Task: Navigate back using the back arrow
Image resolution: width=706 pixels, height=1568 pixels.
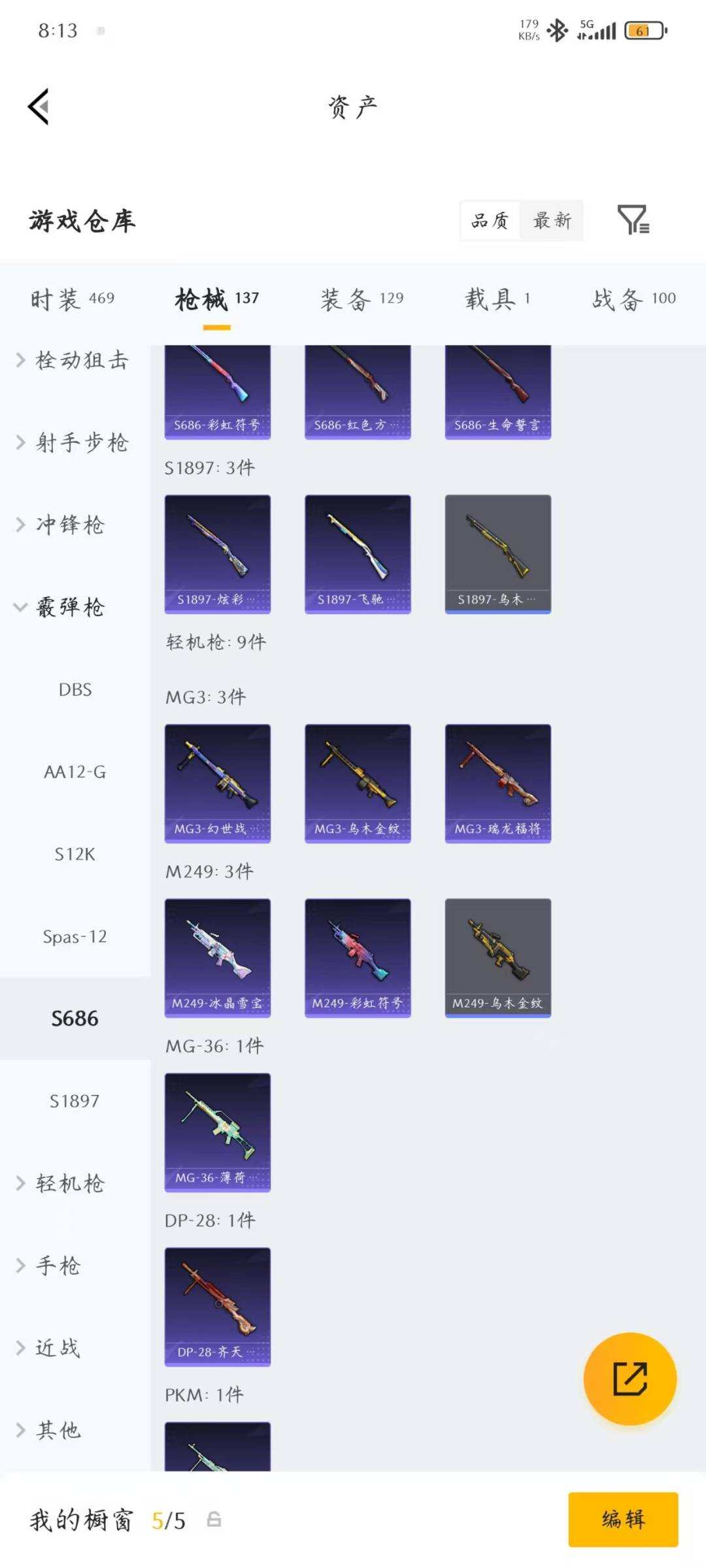Action: tap(39, 108)
